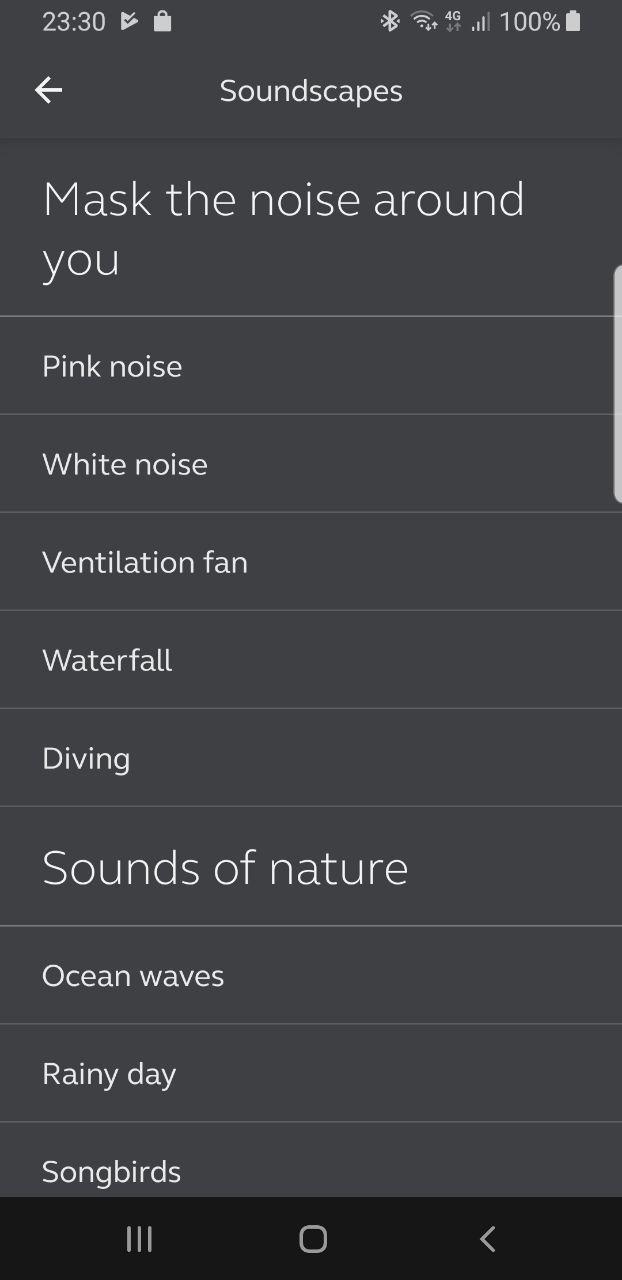
Task: Pick the Waterfall soundscape
Action: click(311, 660)
